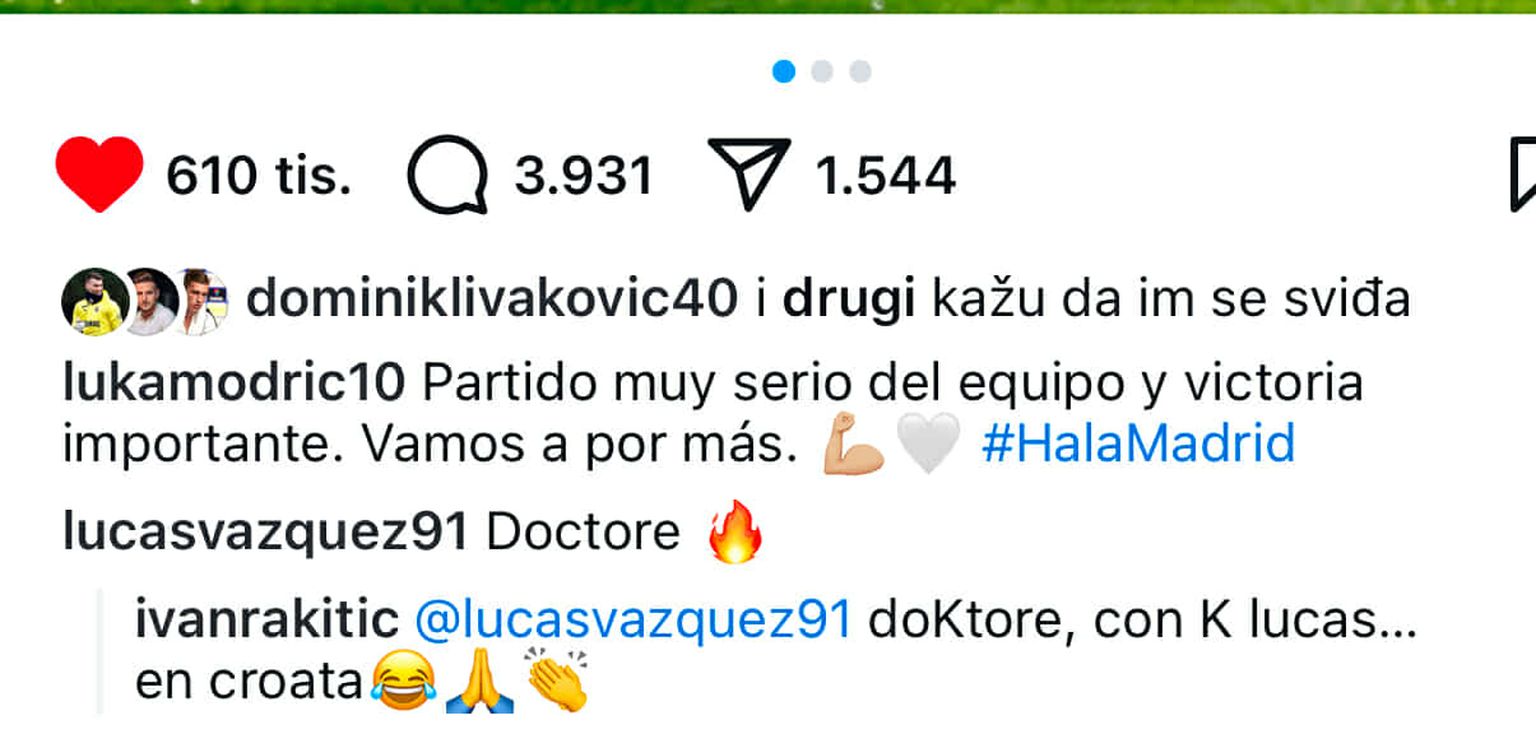Share the post via paper plane icon
Image resolution: width=1536 pixels, height=734 pixels.
[x=749, y=174]
